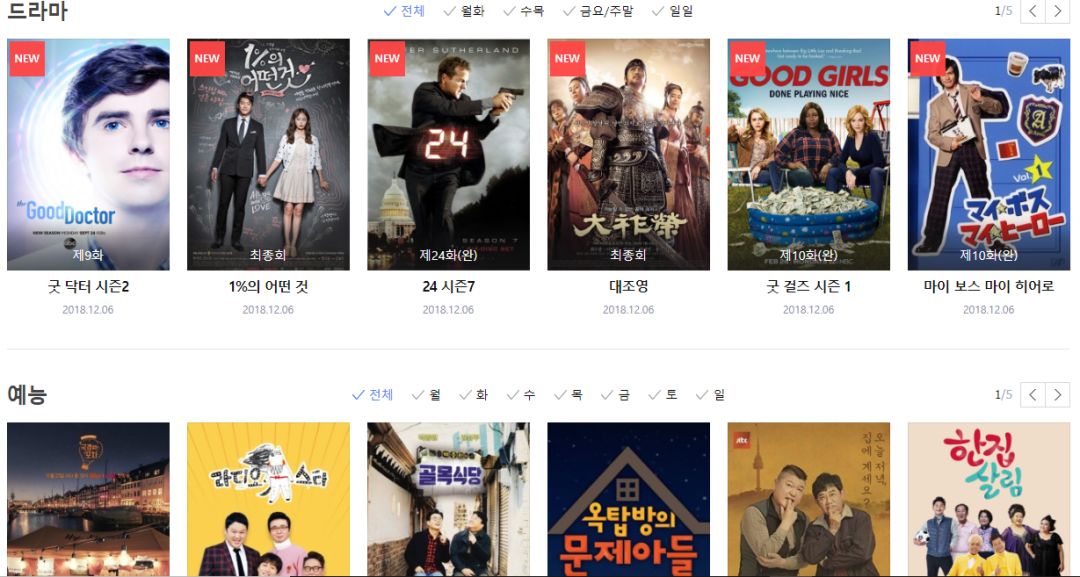Show 금요/주말 dramas
This screenshot has height=577, width=1080.
pyautogui.click(x=599, y=11)
